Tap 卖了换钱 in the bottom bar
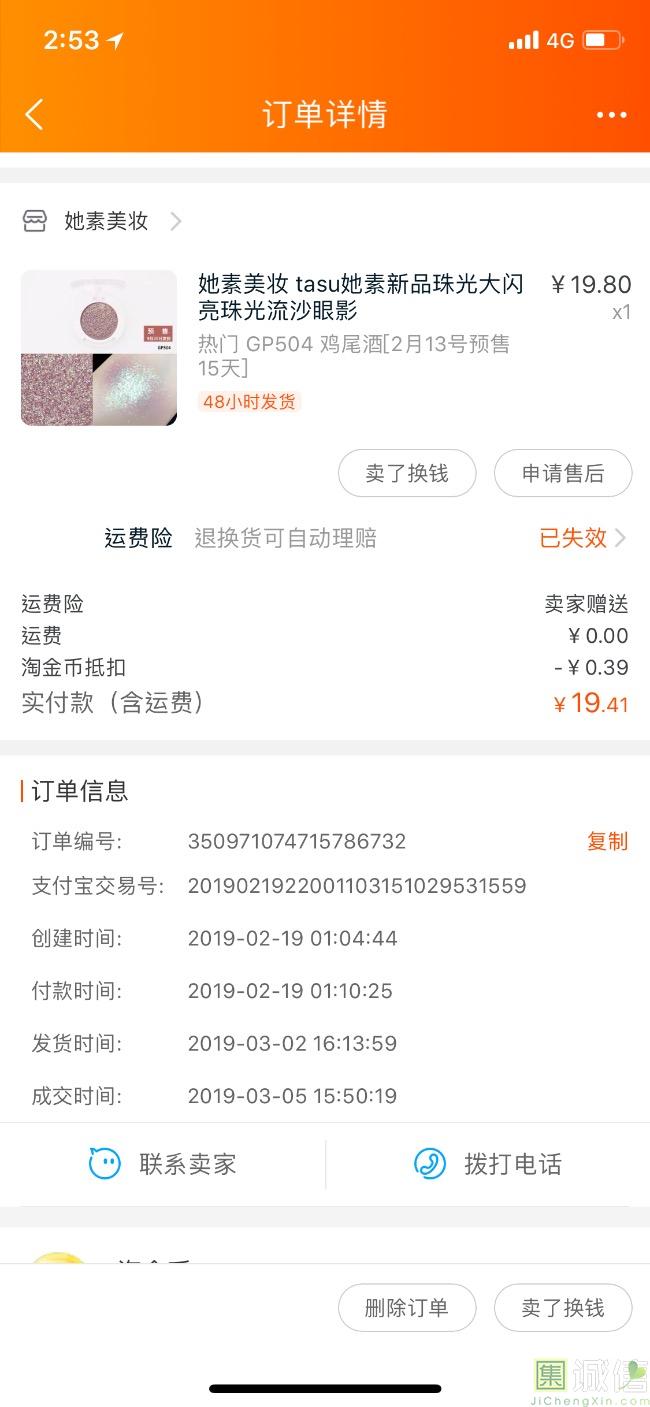Image resolution: width=650 pixels, height=1407 pixels. [x=562, y=1308]
